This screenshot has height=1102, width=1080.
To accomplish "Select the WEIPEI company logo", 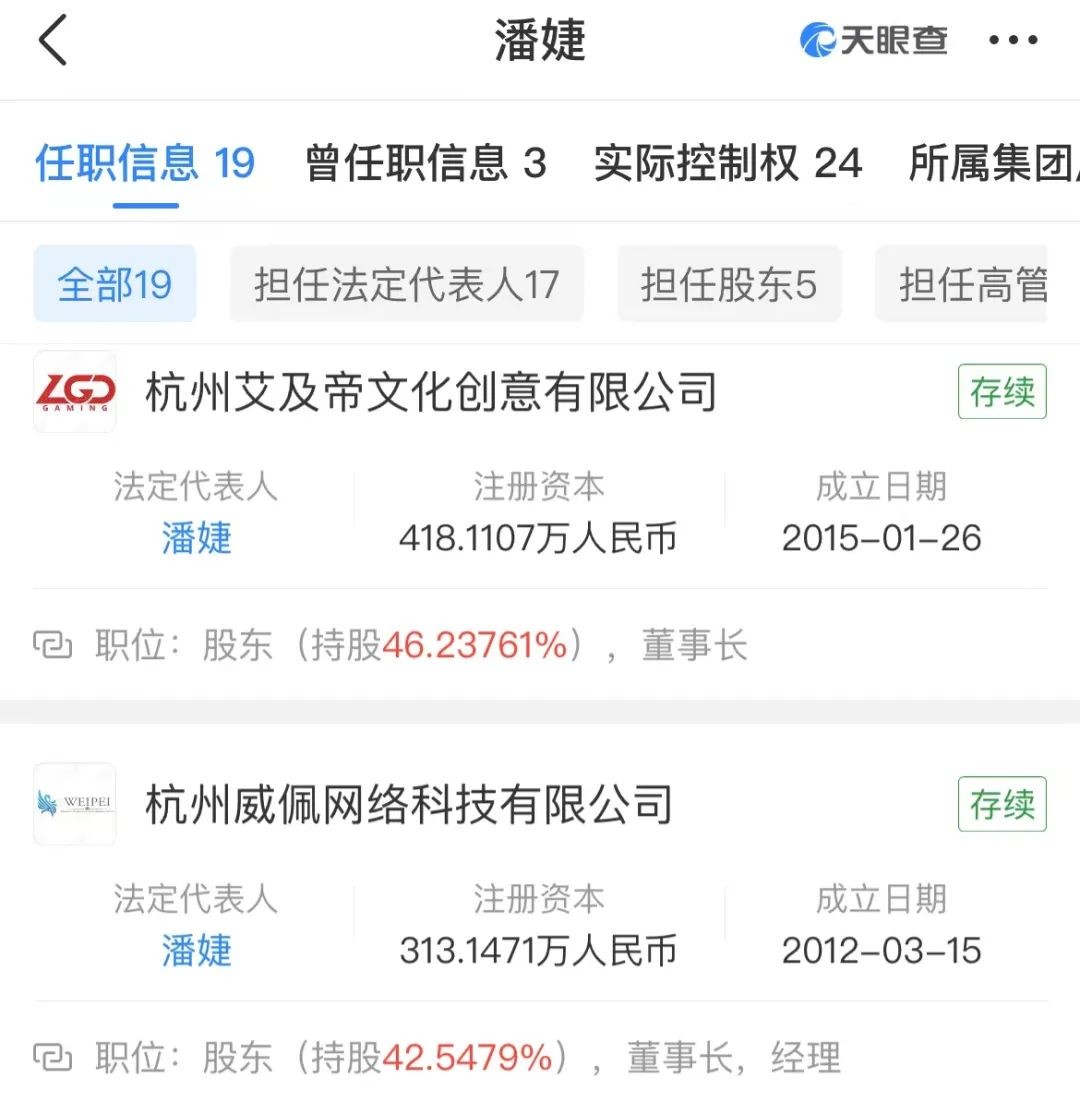I will coord(74,804).
